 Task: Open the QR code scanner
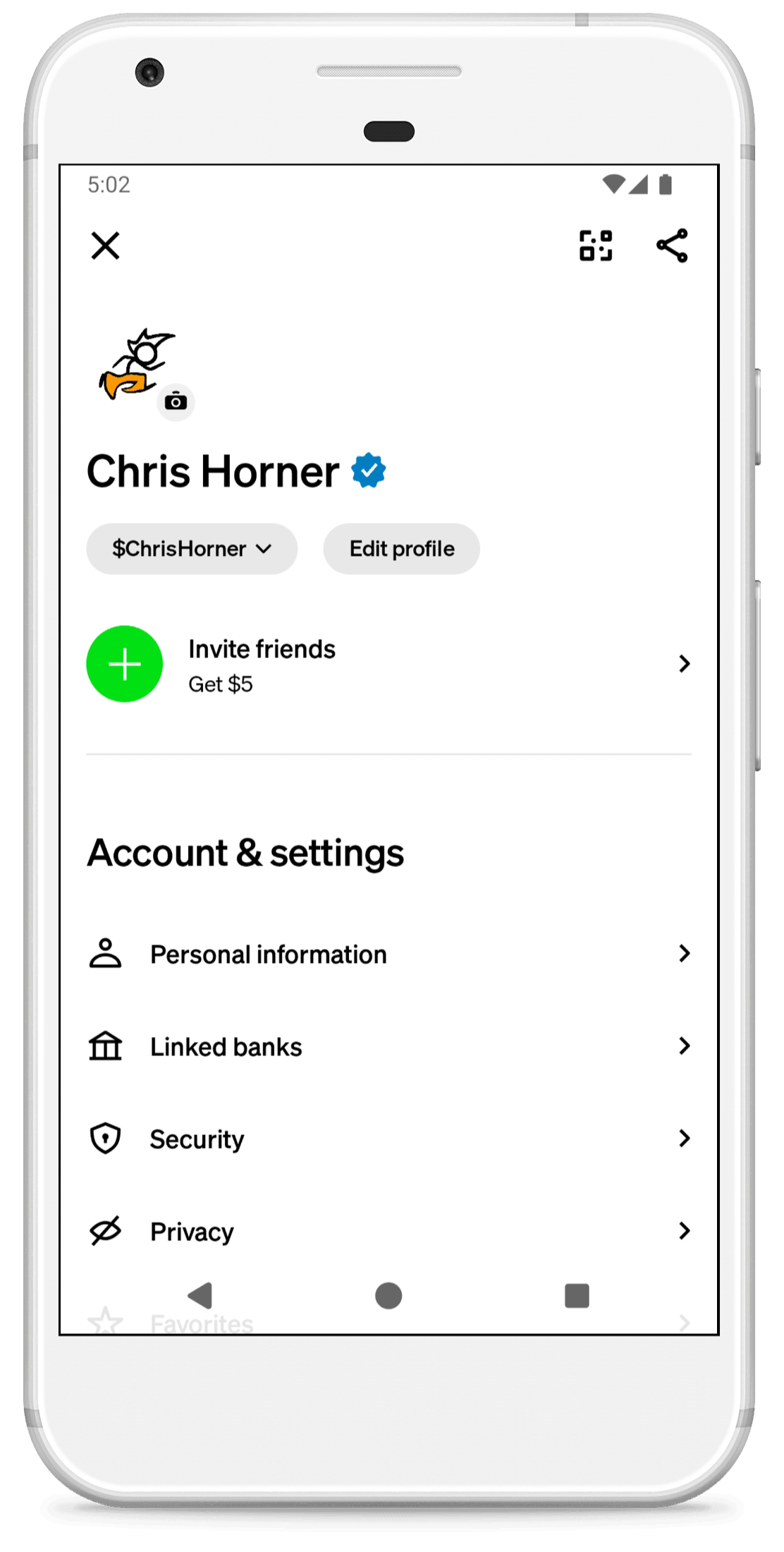point(596,246)
